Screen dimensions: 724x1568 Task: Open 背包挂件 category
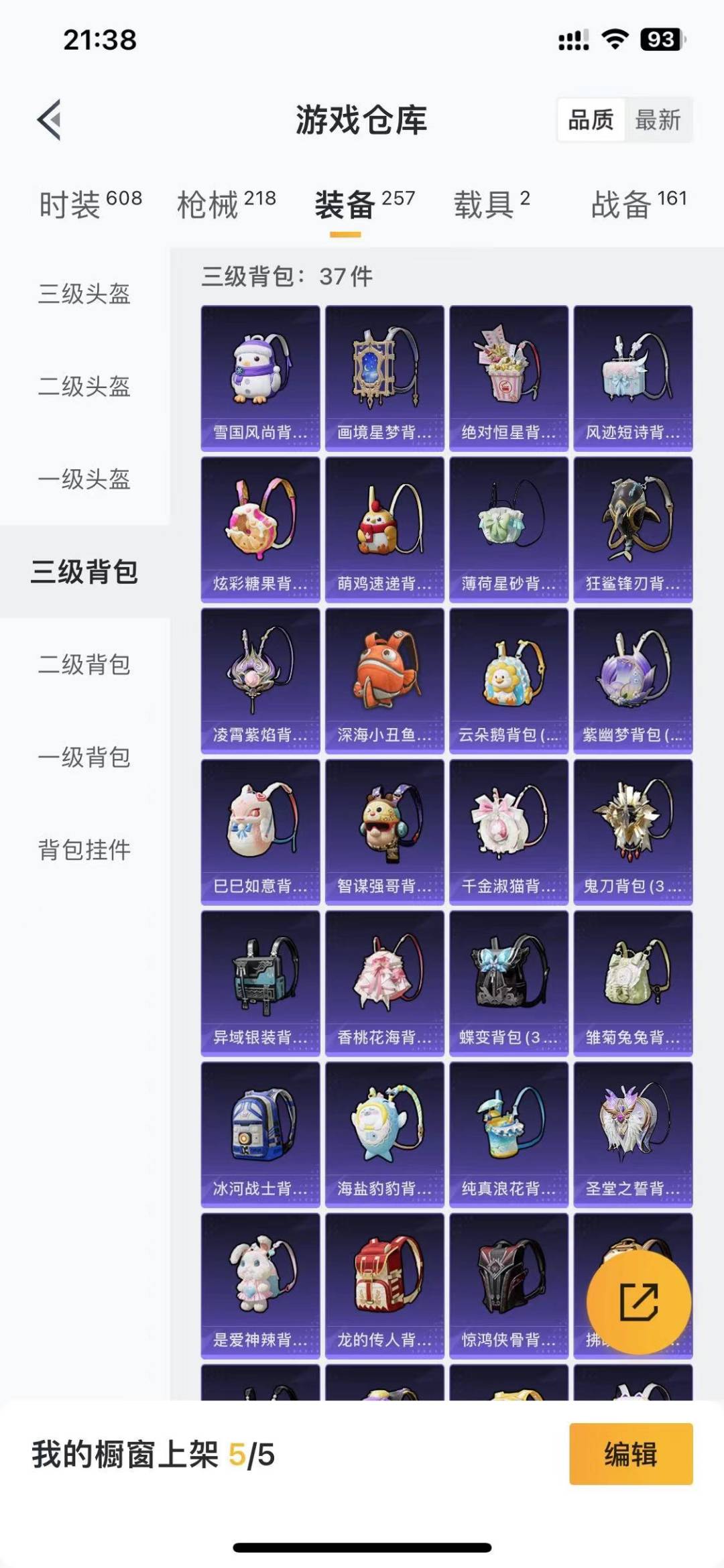tap(84, 849)
